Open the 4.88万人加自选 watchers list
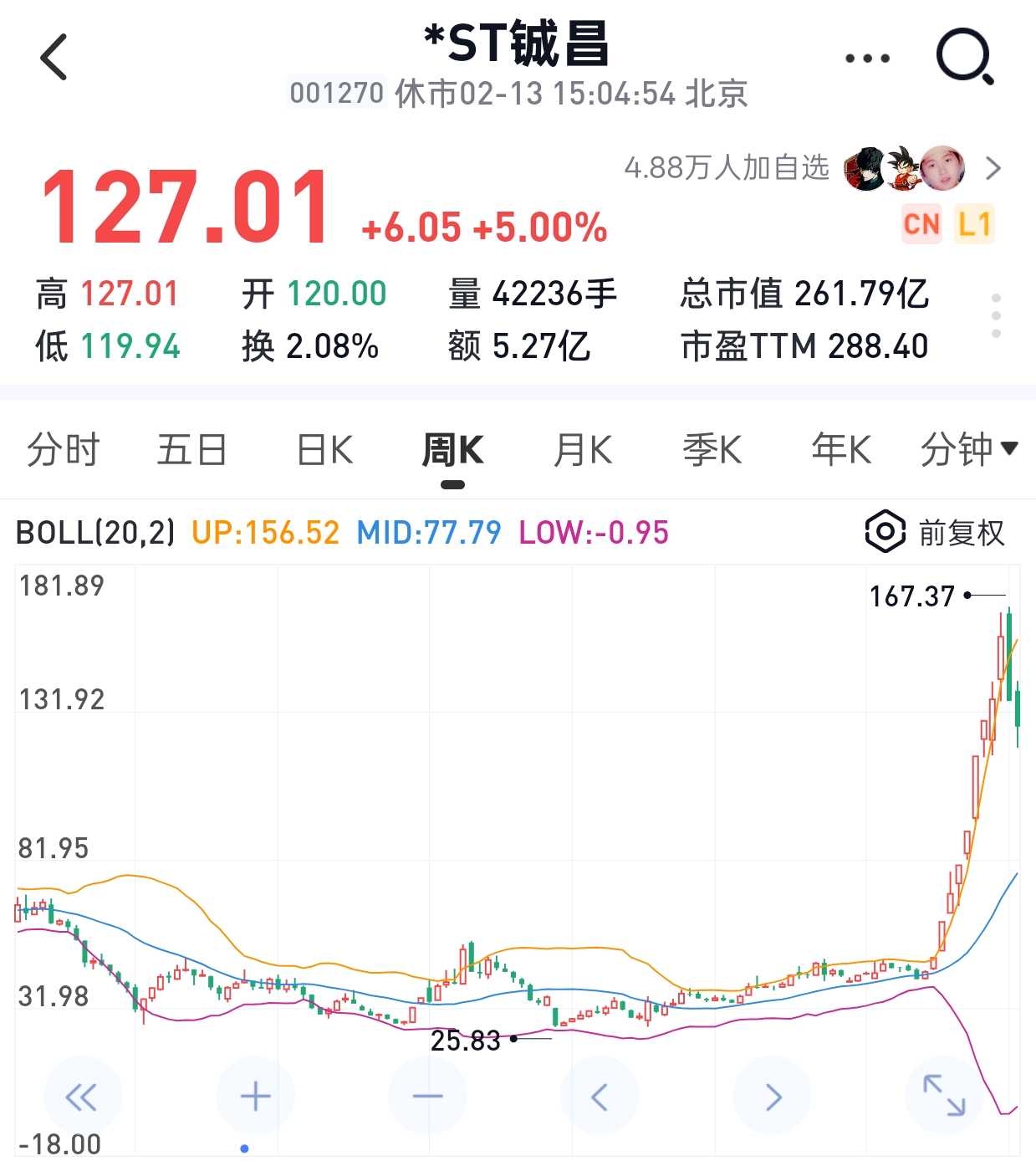This screenshot has width=1036, height=1161. coord(811,168)
